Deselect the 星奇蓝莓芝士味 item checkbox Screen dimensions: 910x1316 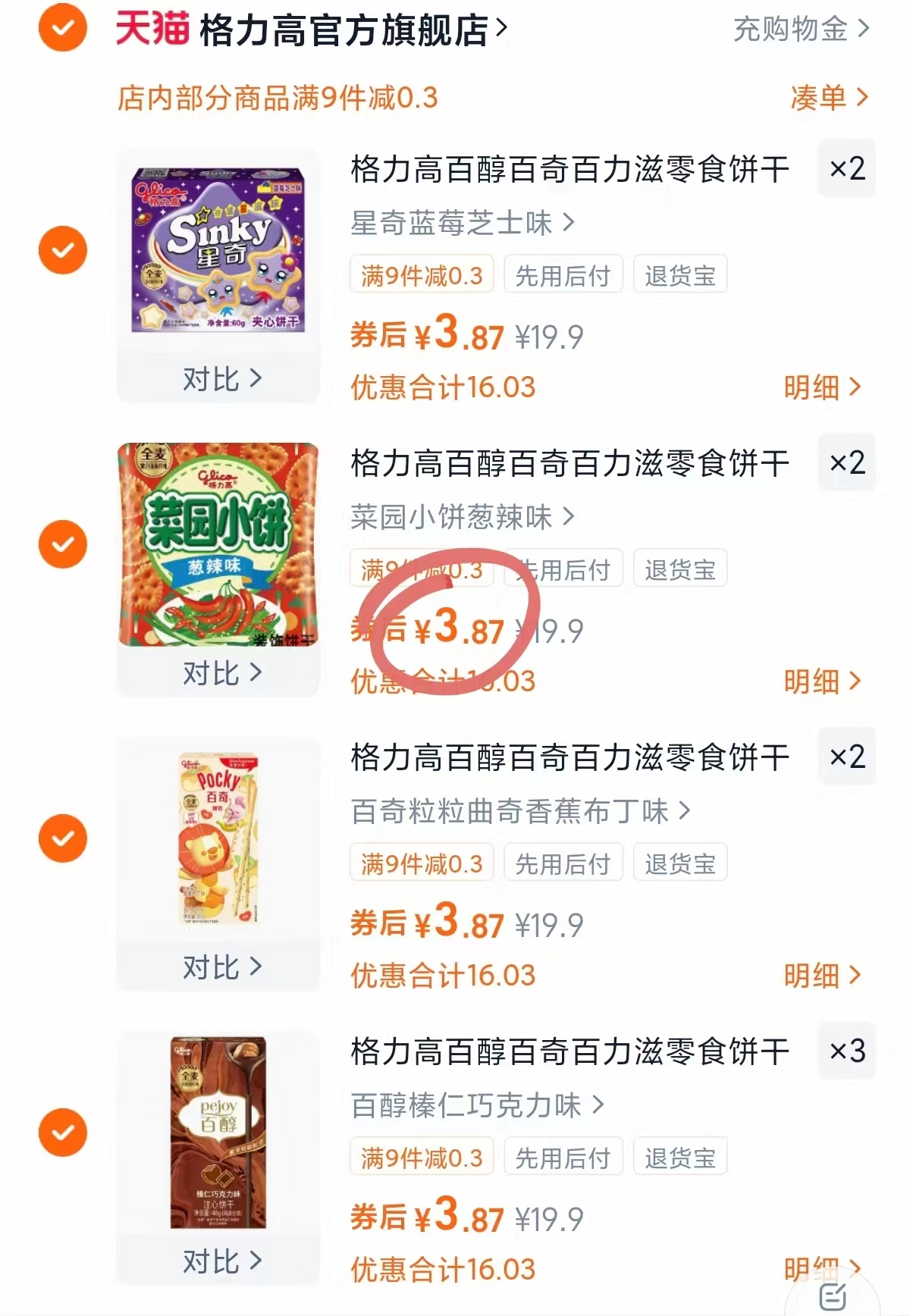click(x=62, y=250)
